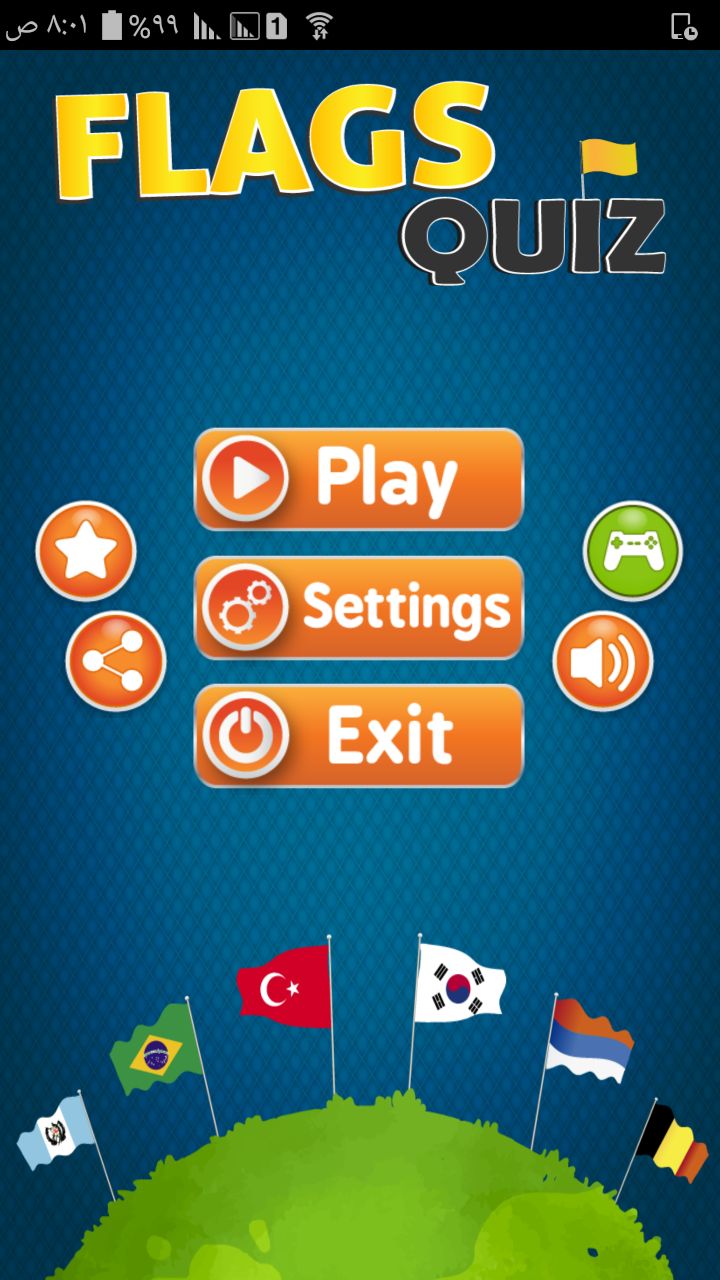This screenshot has width=720, height=1280.
Task: Open the Settings menu
Action: 358,607
